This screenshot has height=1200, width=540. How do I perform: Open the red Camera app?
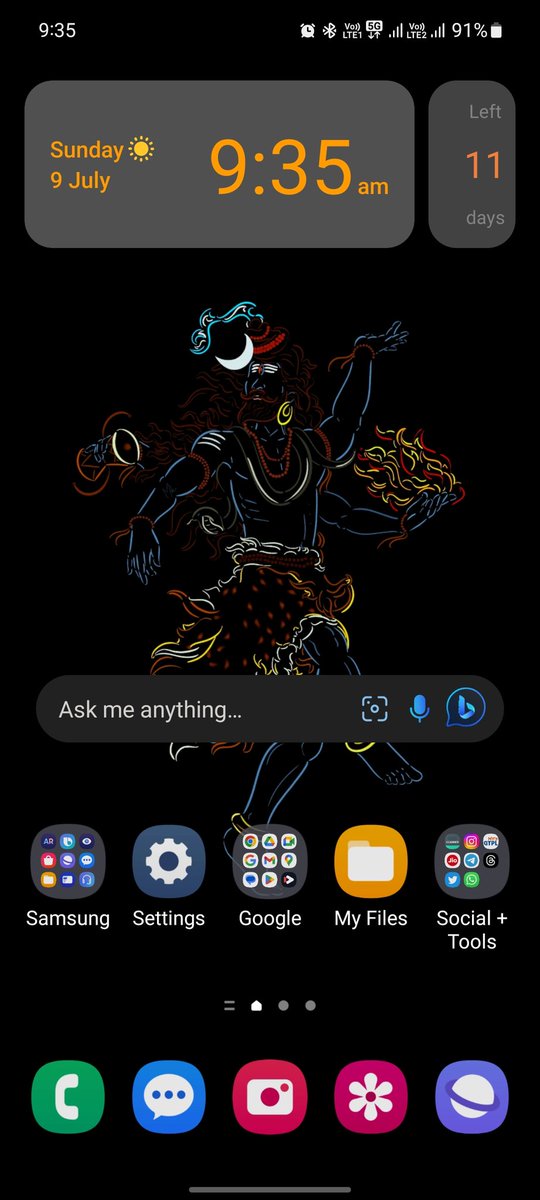270,1097
